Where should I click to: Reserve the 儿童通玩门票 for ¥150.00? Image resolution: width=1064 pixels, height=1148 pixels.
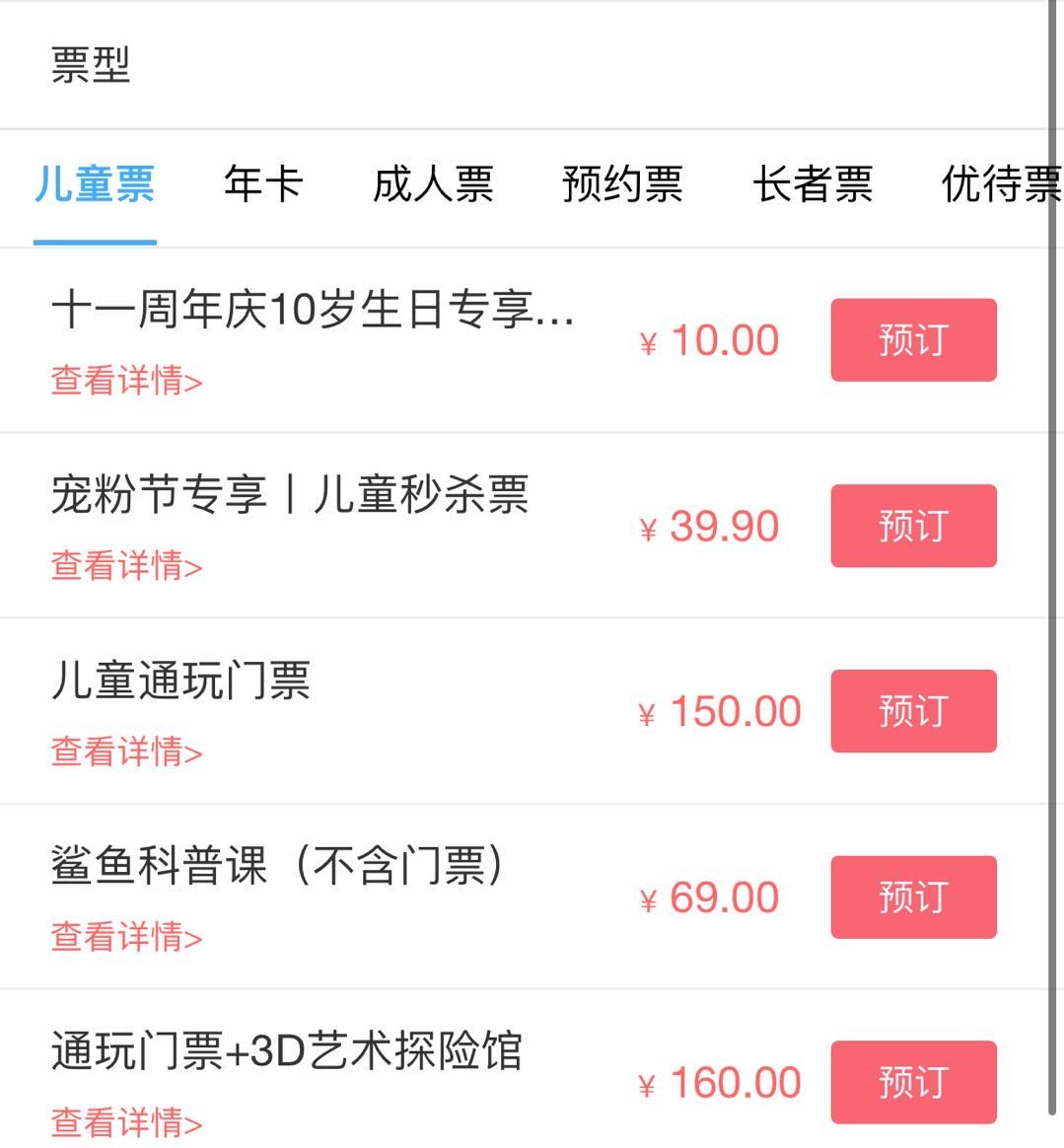[x=913, y=711]
